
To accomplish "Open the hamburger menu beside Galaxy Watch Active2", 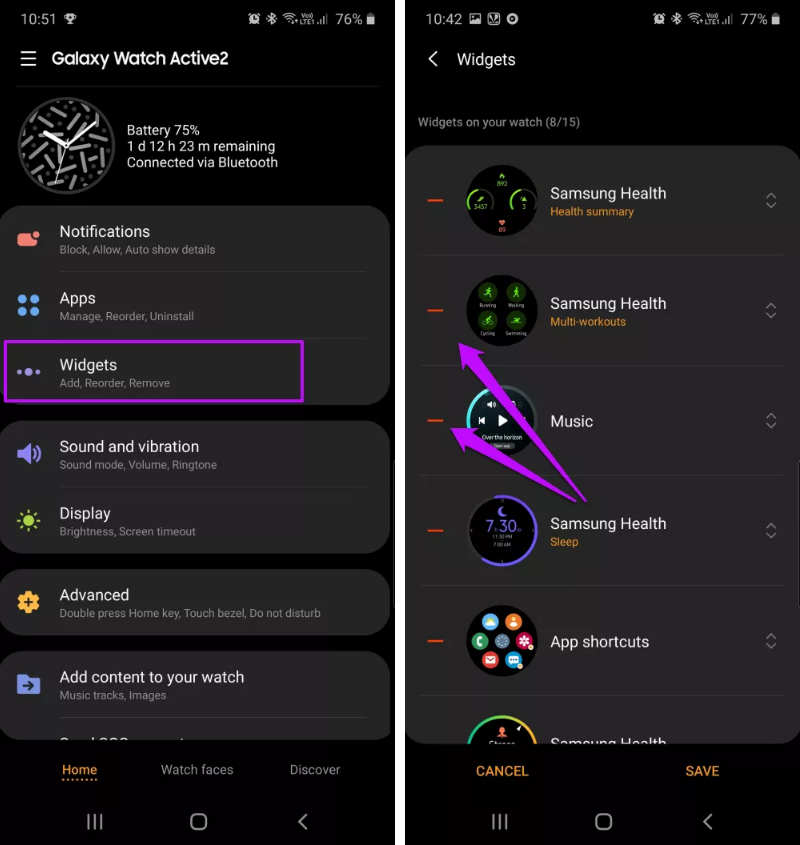I will coord(28,59).
